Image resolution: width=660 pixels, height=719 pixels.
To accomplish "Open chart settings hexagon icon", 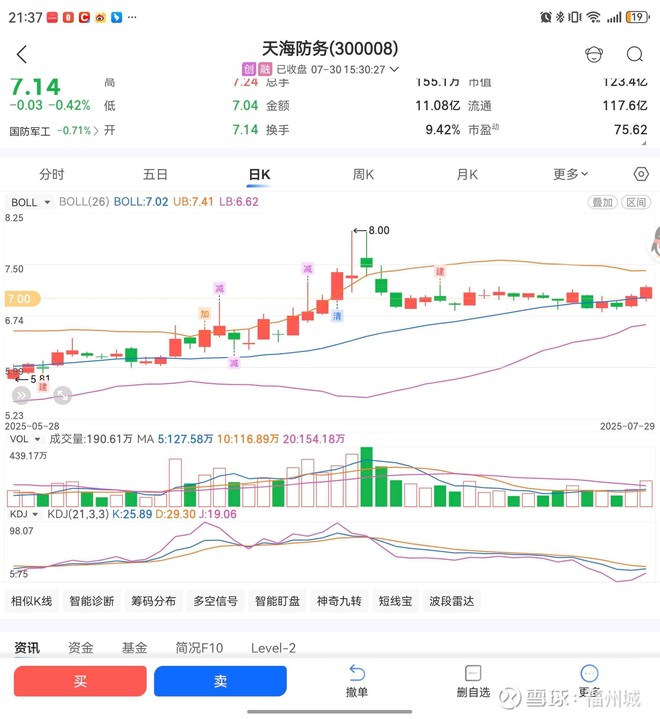I will tap(641, 174).
